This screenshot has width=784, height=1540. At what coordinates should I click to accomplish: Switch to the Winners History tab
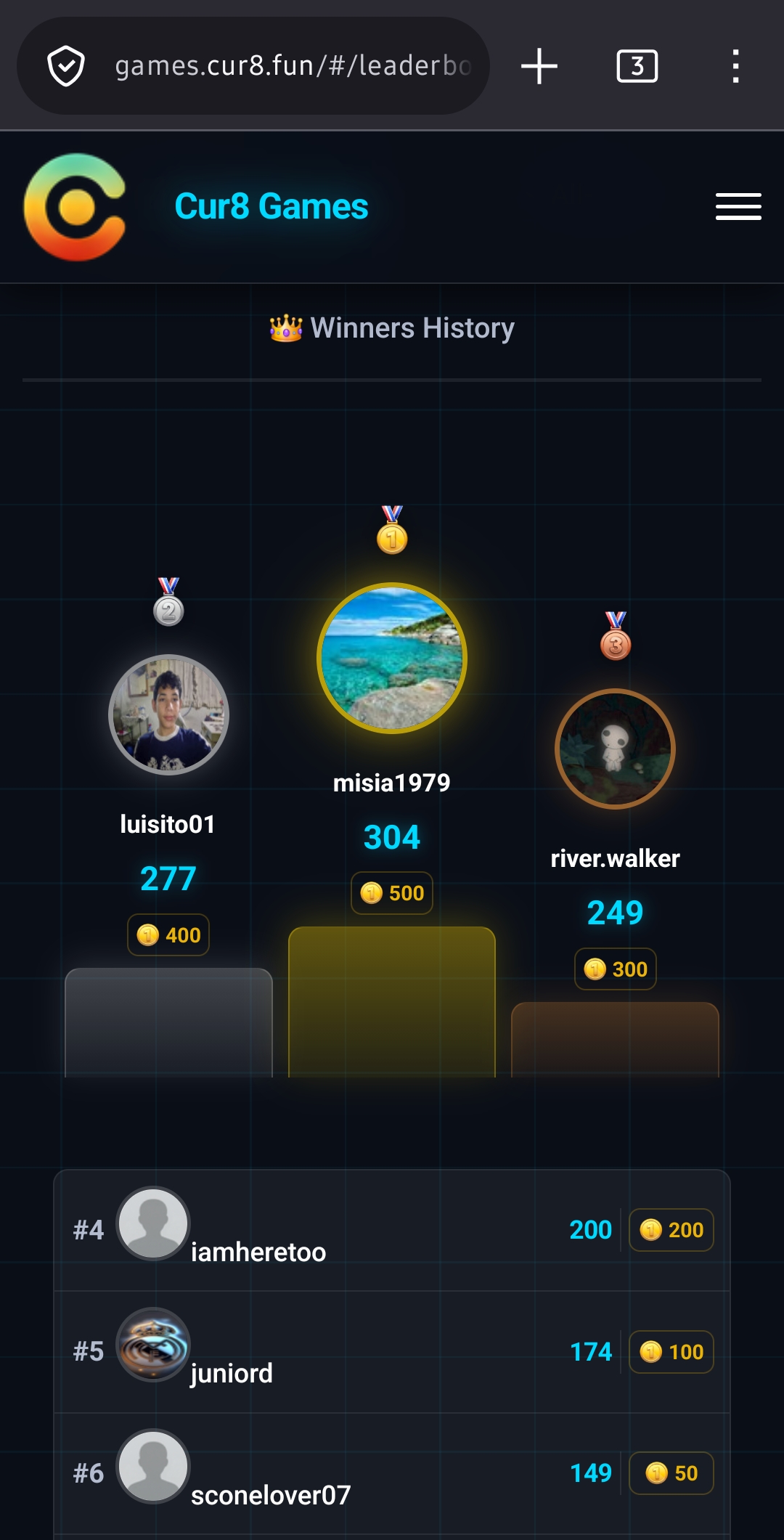(x=392, y=328)
